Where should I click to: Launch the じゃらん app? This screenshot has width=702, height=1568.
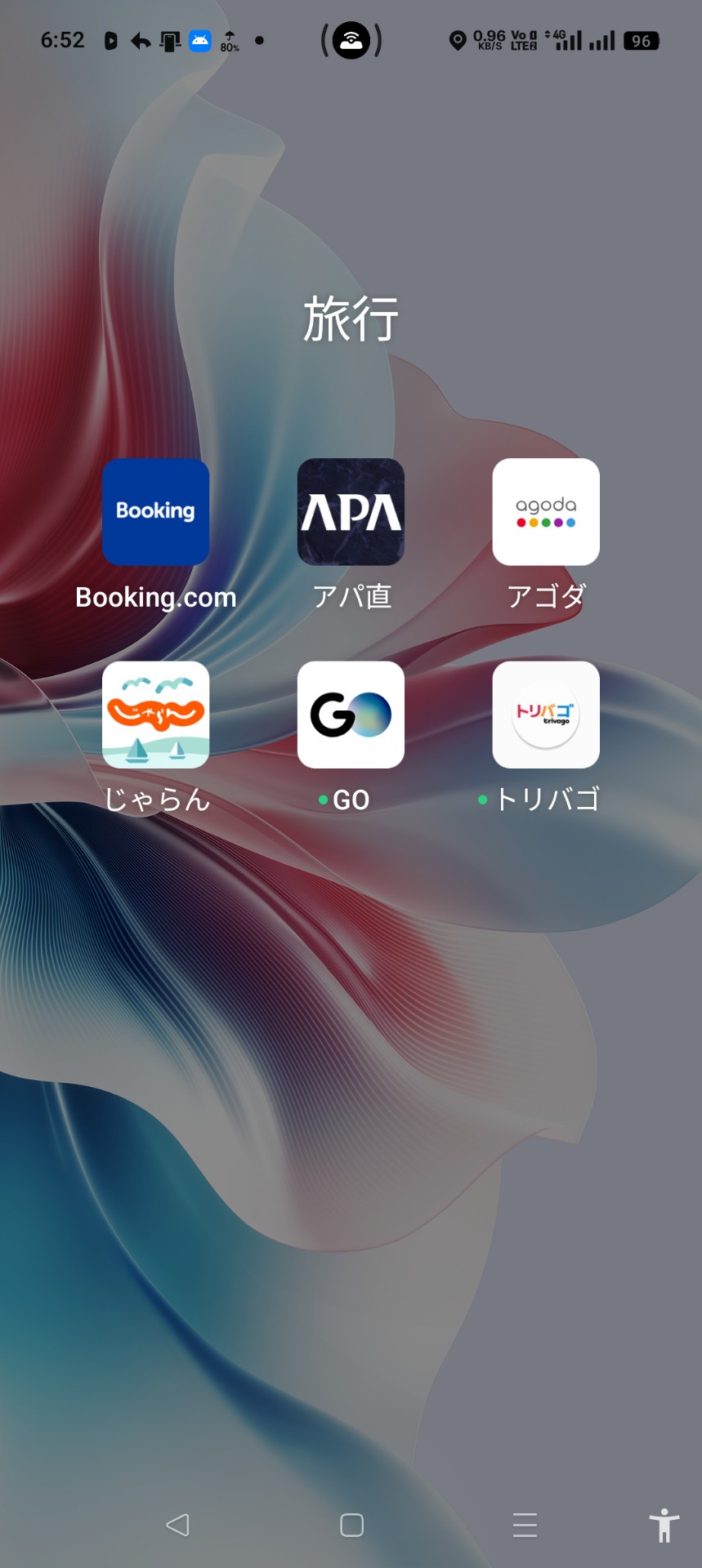[x=155, y=715]
